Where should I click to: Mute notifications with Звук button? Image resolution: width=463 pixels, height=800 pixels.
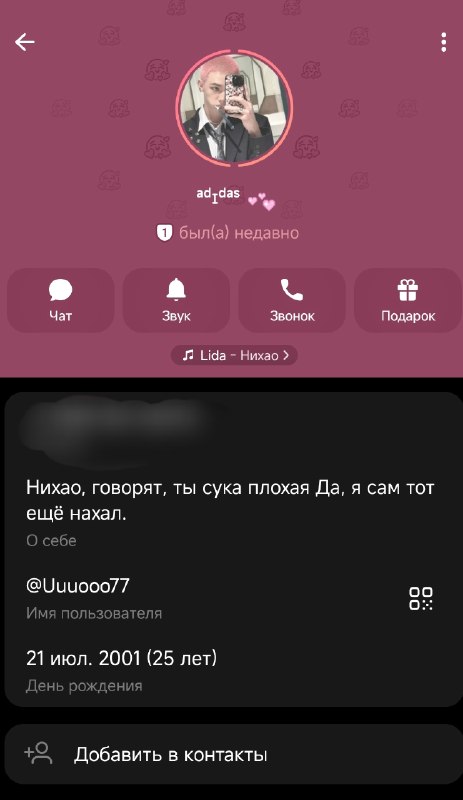pos(176,301)
